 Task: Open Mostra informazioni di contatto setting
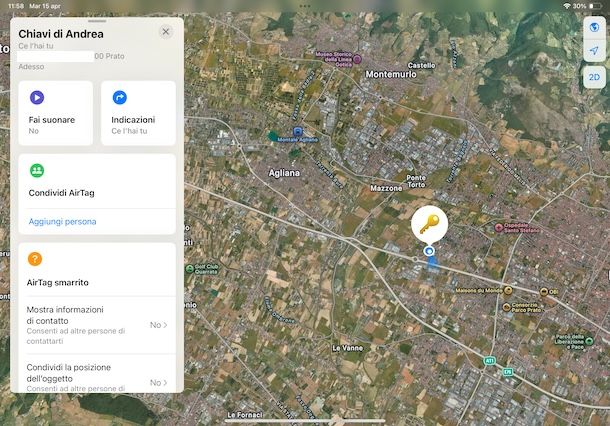[x=97, y=324]
